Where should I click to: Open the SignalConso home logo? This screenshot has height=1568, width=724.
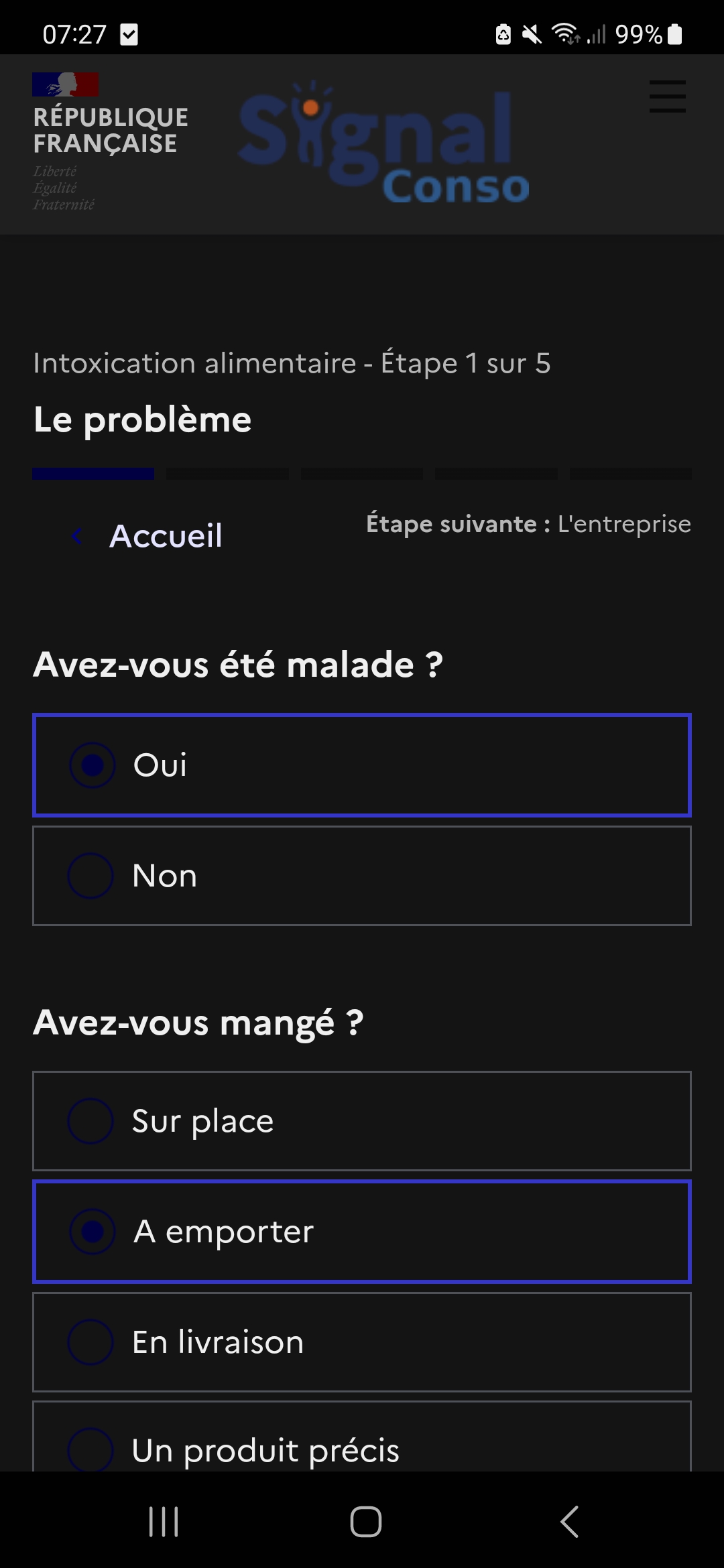click(x=383, y=144)
